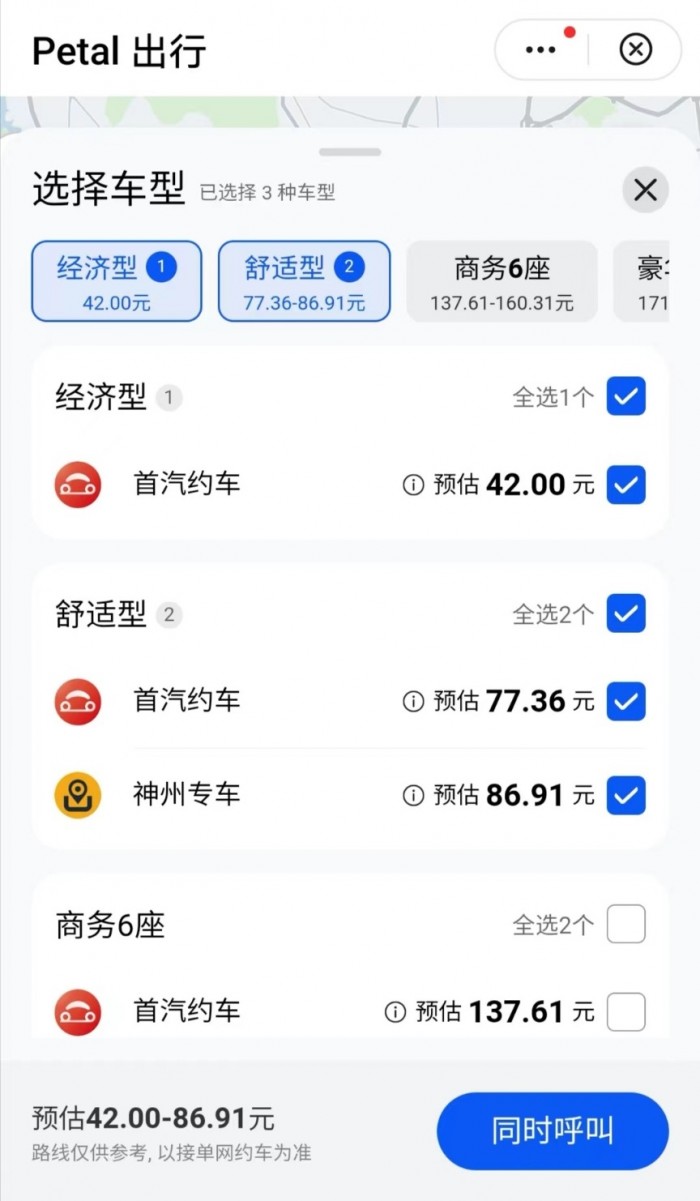Screen dimensions: 700x1201
Task: Open the mini program more options menu
Action: tap(540, 49)
